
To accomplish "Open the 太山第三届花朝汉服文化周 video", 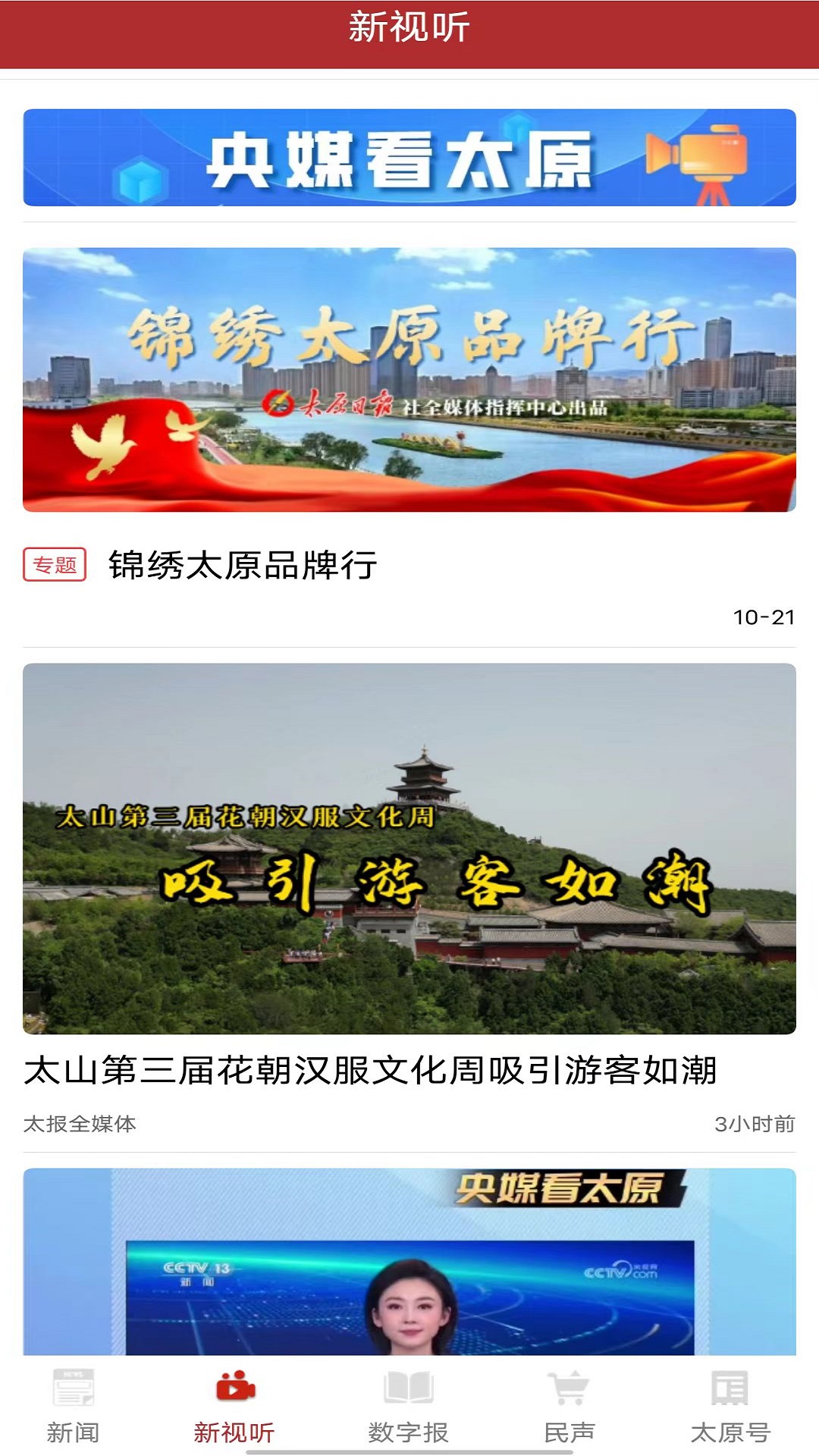I will tap(409, 849).
